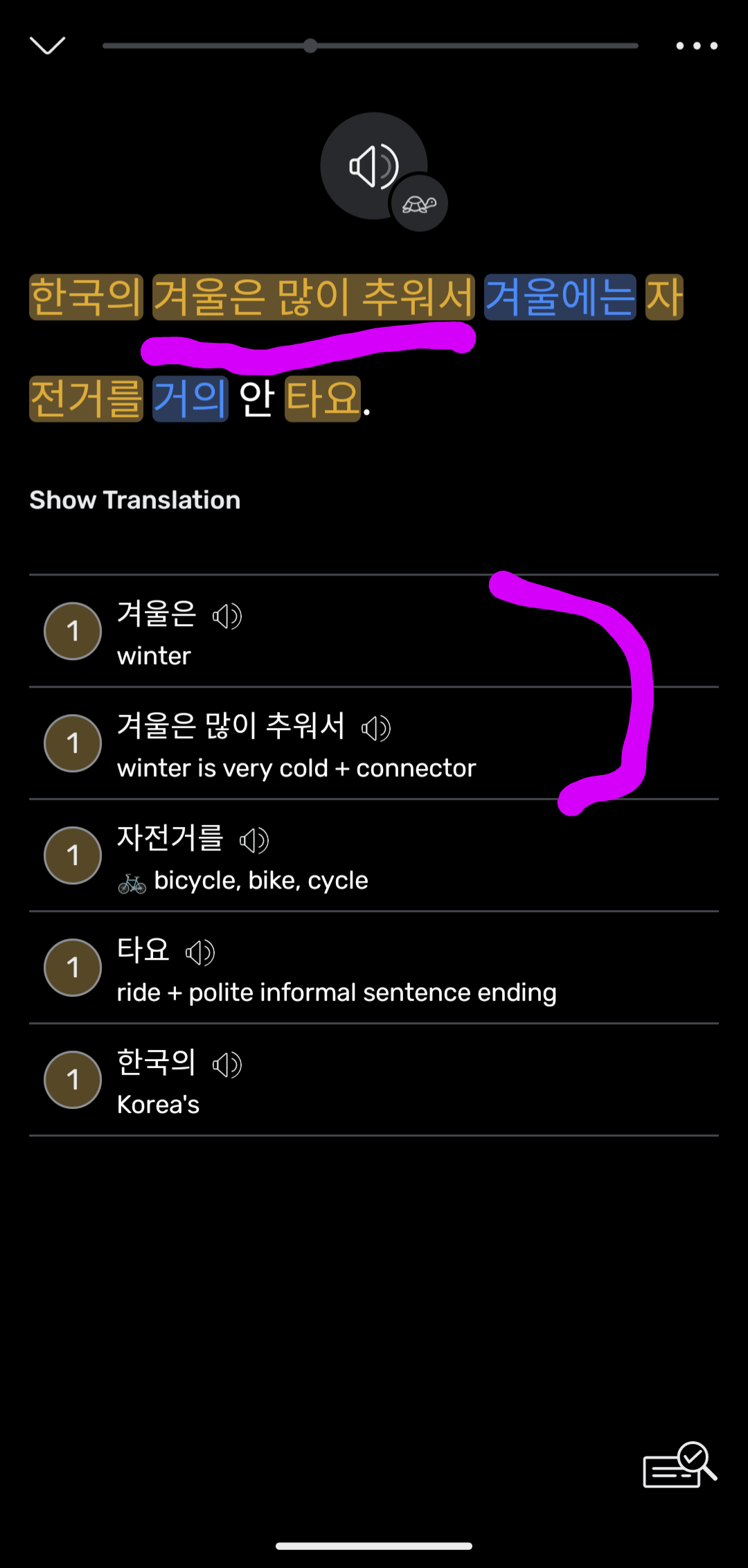This screenshot has width=748, height=1568.
Task: Play audio for 겨울은 많이 추워서 entry
Action: [376, 728]
